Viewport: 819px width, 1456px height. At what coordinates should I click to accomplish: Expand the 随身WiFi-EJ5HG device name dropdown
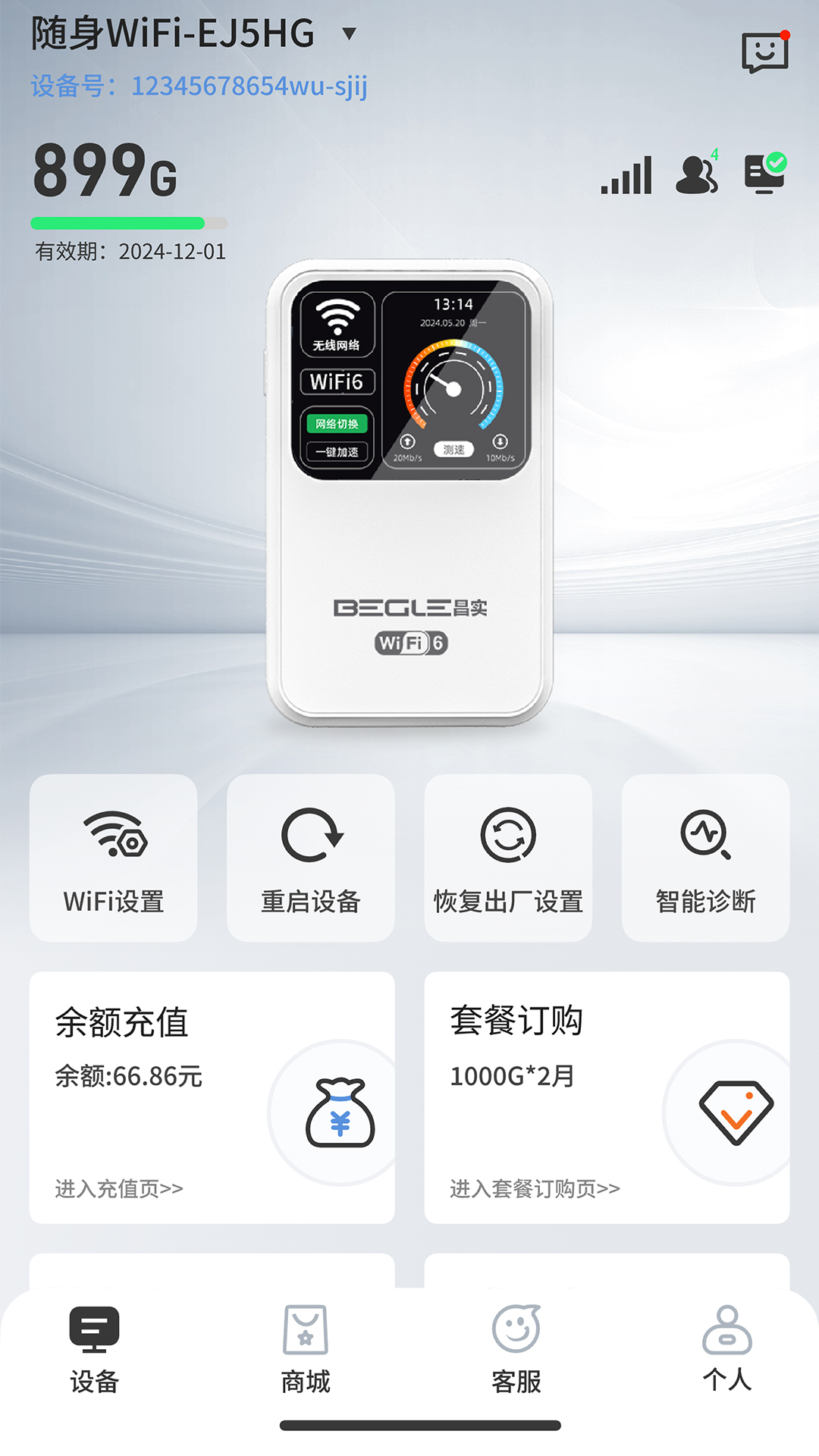349,33
